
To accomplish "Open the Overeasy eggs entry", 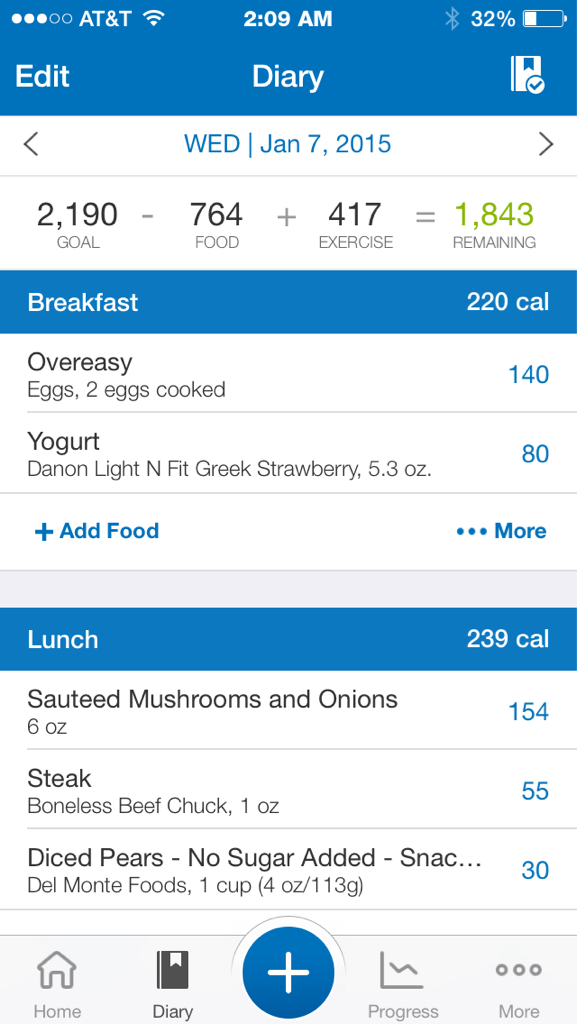I will pos(288,374).
